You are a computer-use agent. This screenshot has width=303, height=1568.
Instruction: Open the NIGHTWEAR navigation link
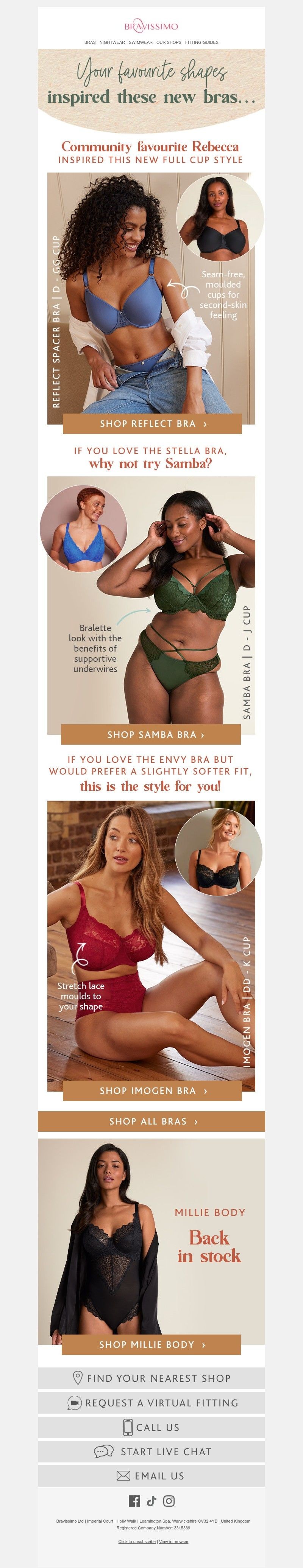coord(112,43)
